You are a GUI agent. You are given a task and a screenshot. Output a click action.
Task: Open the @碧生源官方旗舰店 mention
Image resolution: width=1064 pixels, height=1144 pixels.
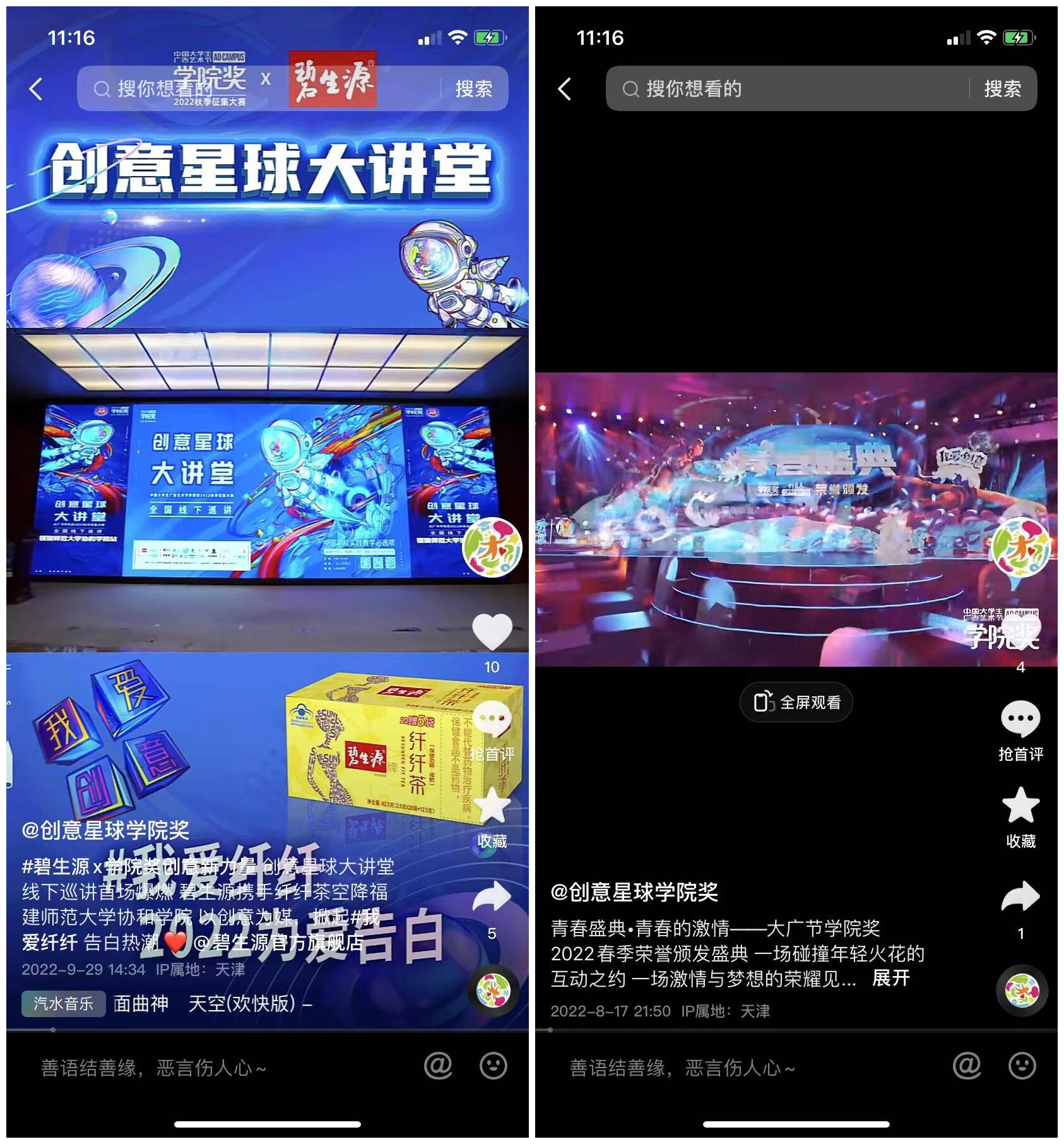[279, 943]
